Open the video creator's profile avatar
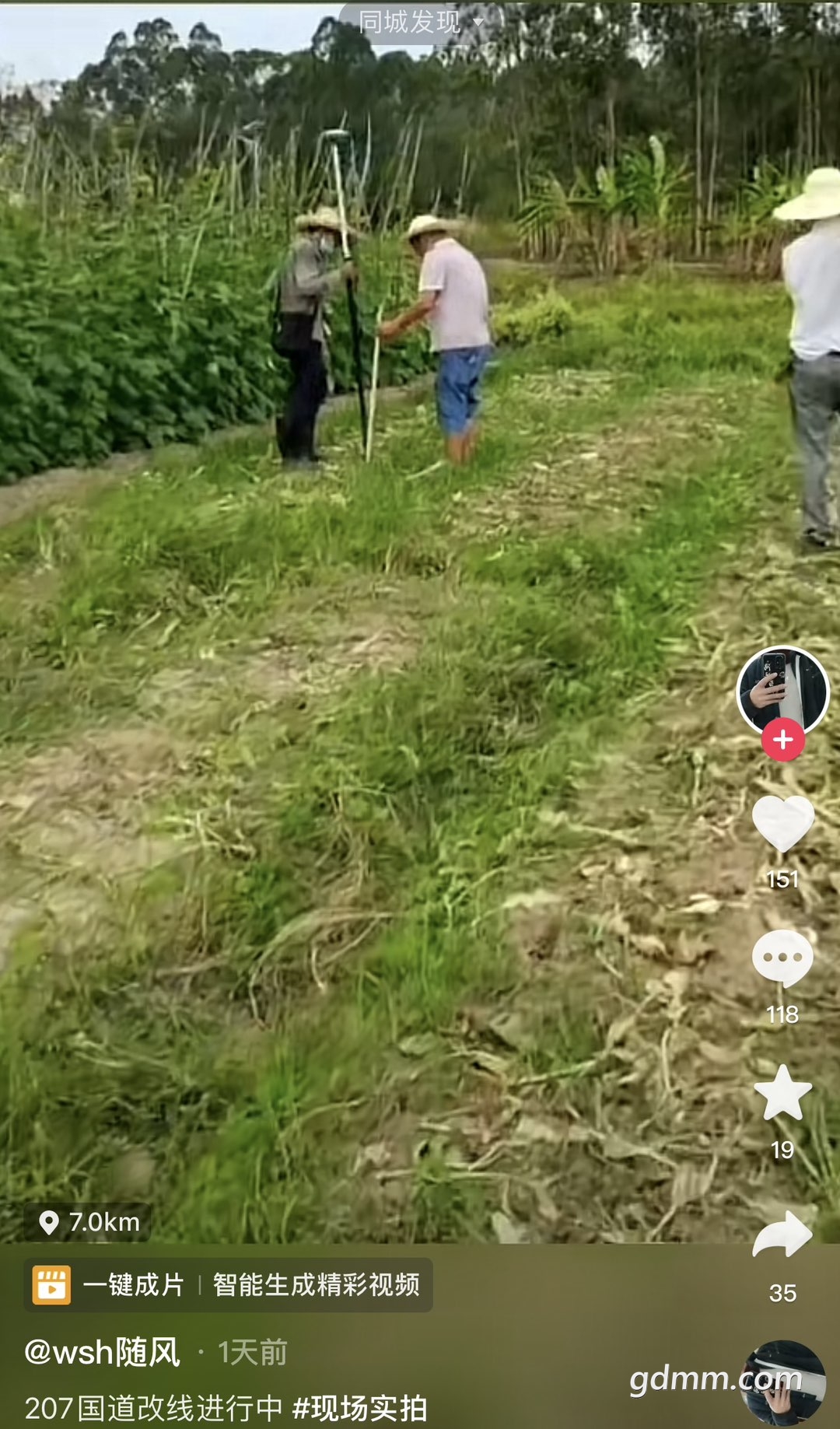This screenshot has width=840, height=1429. click(782, 688)
